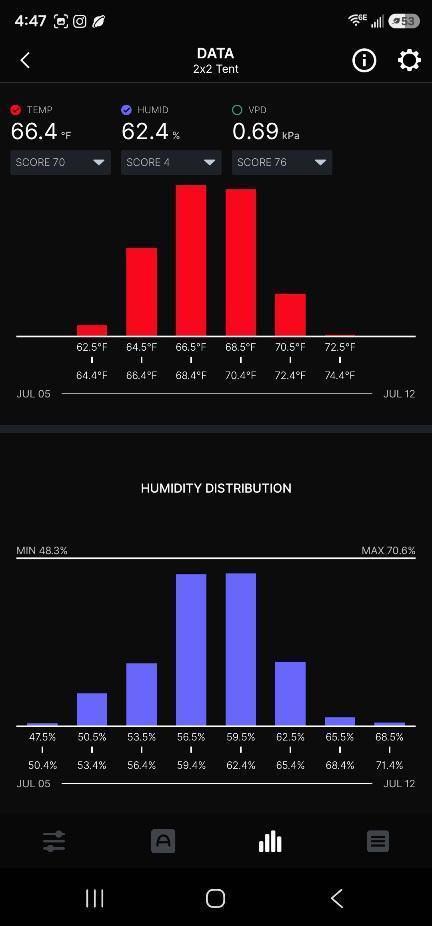Switch to the automation A tab
The image size is (432, 926).
tap(163, 841)
